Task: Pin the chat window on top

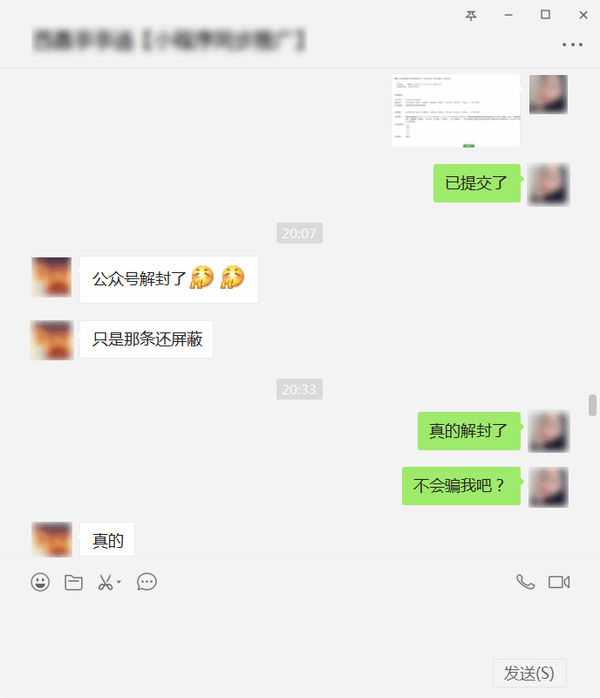Action: [x=471, y=15]
